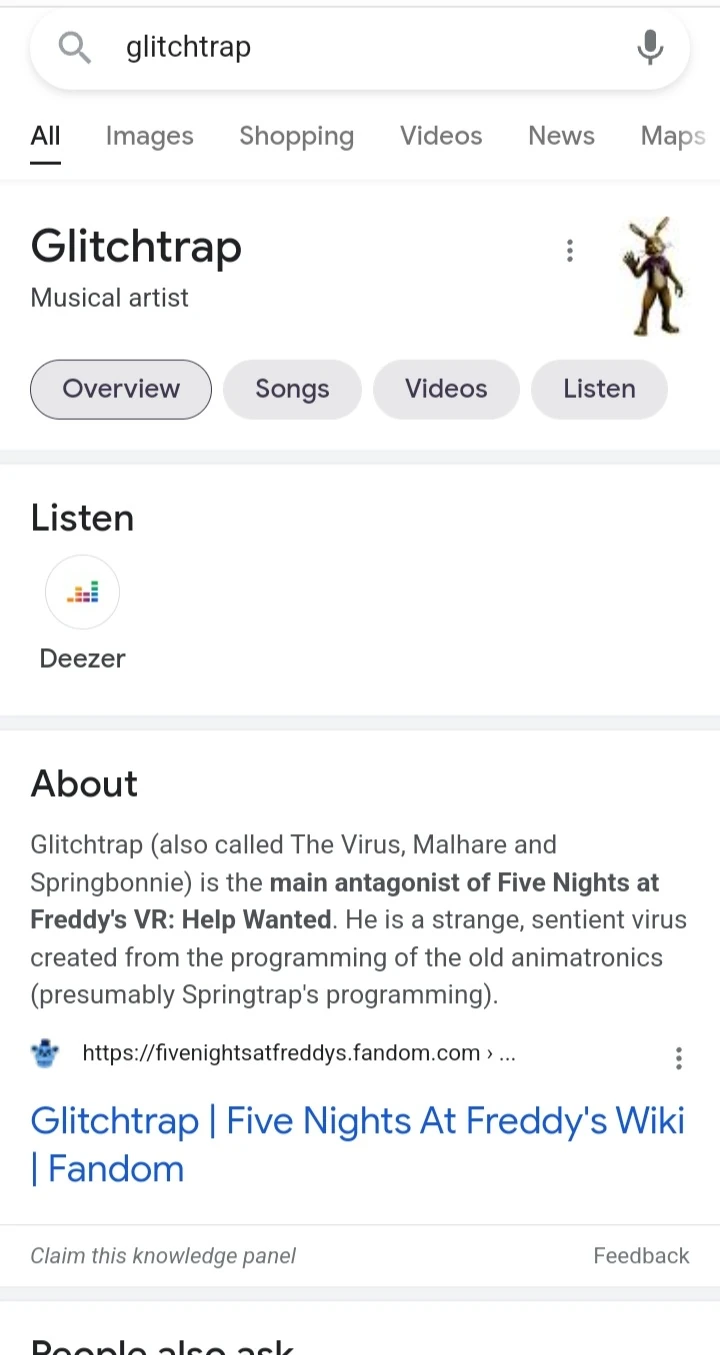
Task: Select the Overview chip
Action: [x=120, y=389]
